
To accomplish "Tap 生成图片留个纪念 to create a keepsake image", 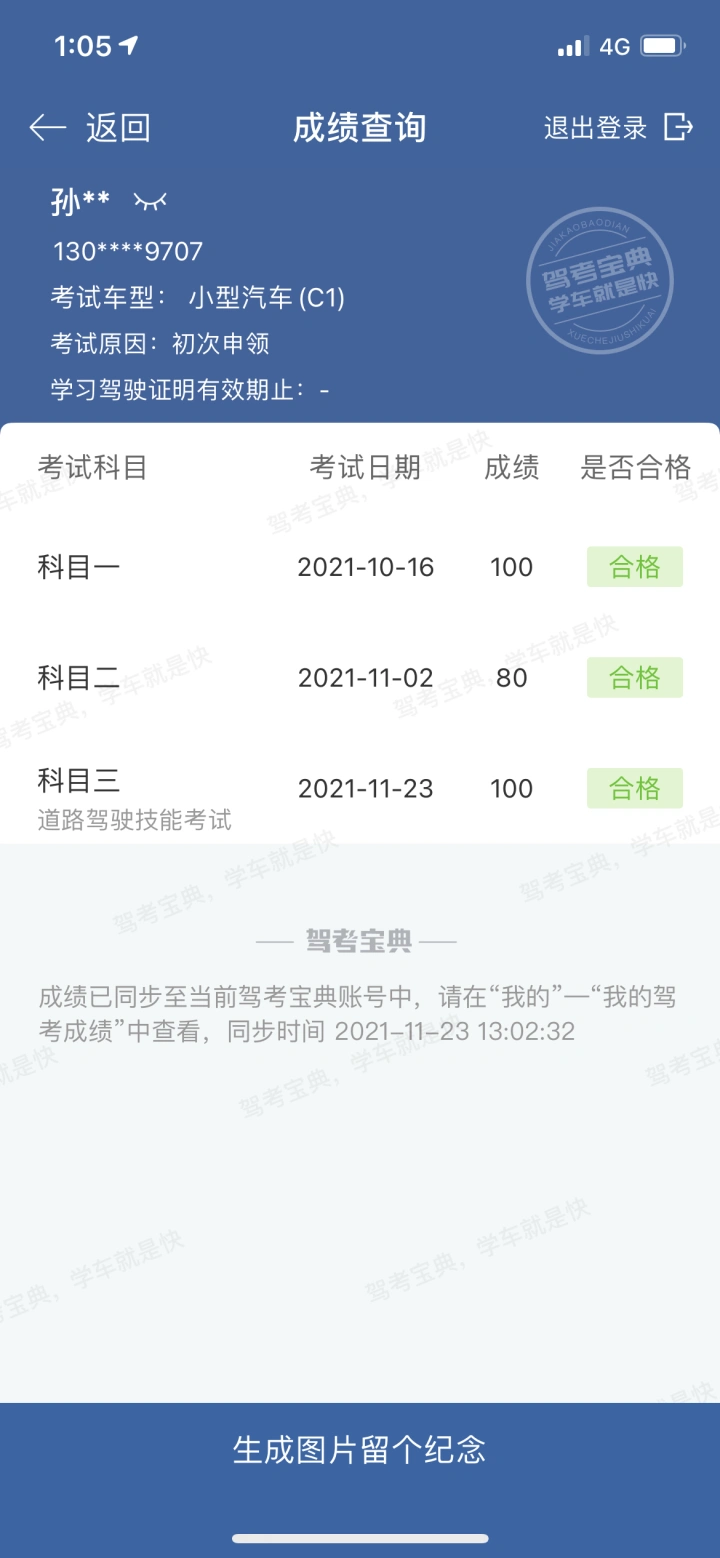I will pos(360,1449).
